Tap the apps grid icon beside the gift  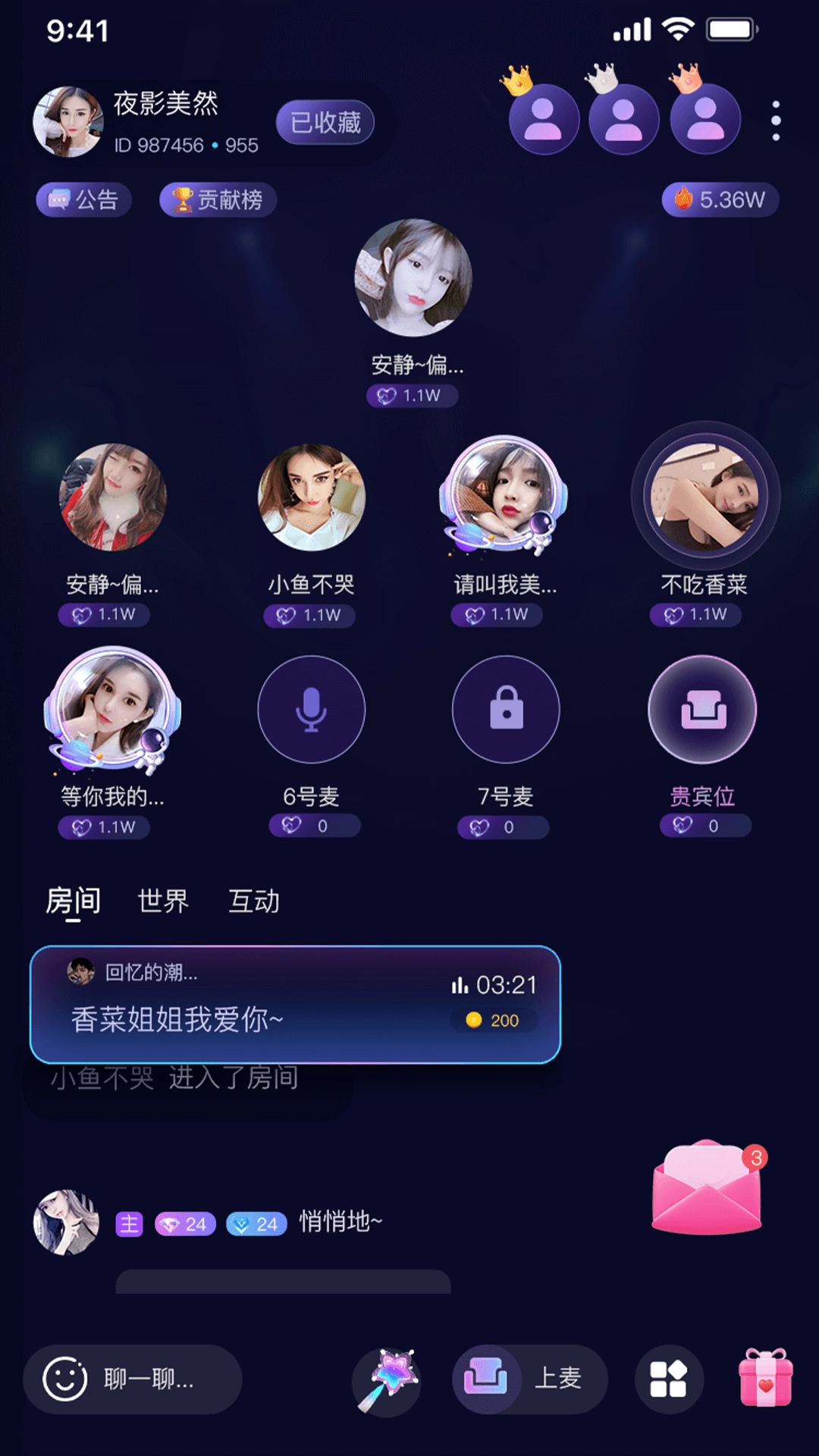tap(668, 1380)
